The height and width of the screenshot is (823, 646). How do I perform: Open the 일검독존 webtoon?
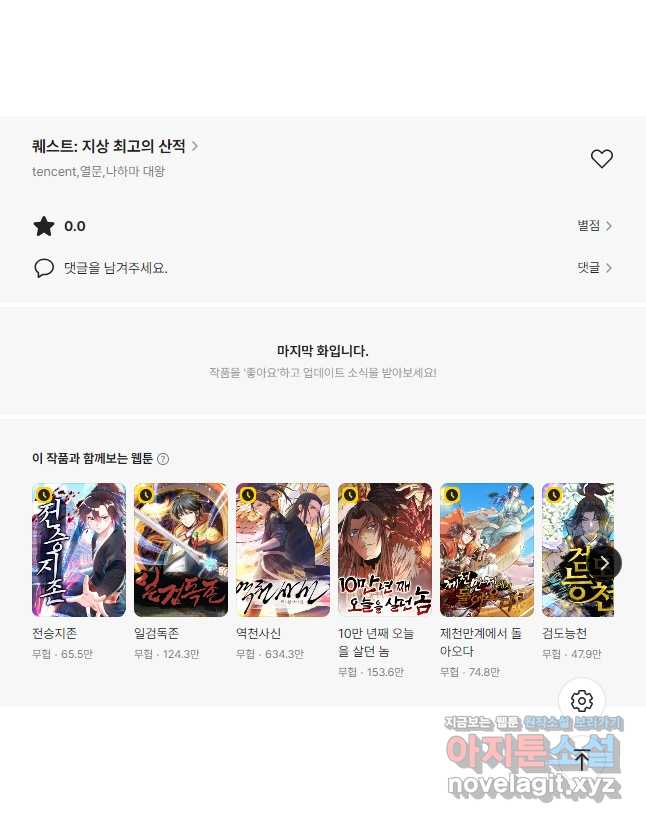click(x=181, y=550)
